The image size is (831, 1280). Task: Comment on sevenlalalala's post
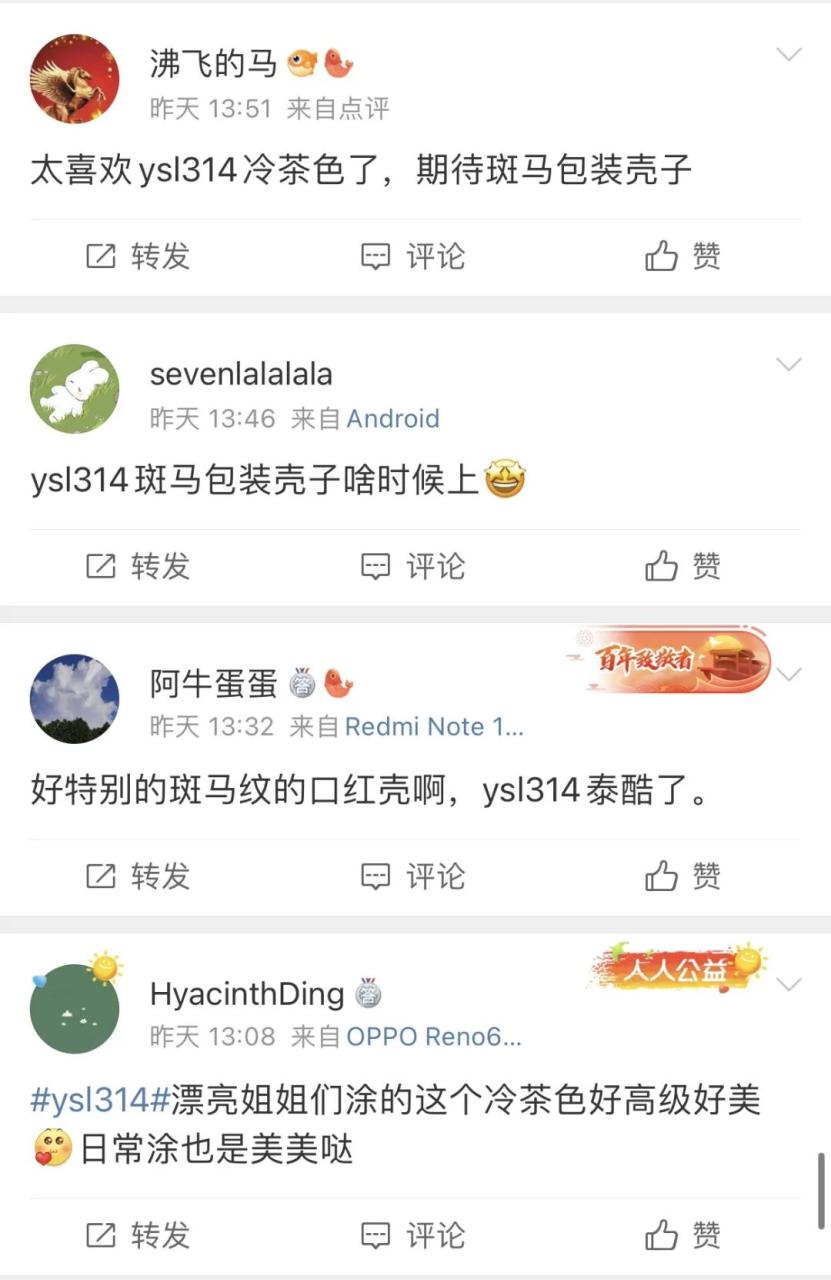[413, 567]
